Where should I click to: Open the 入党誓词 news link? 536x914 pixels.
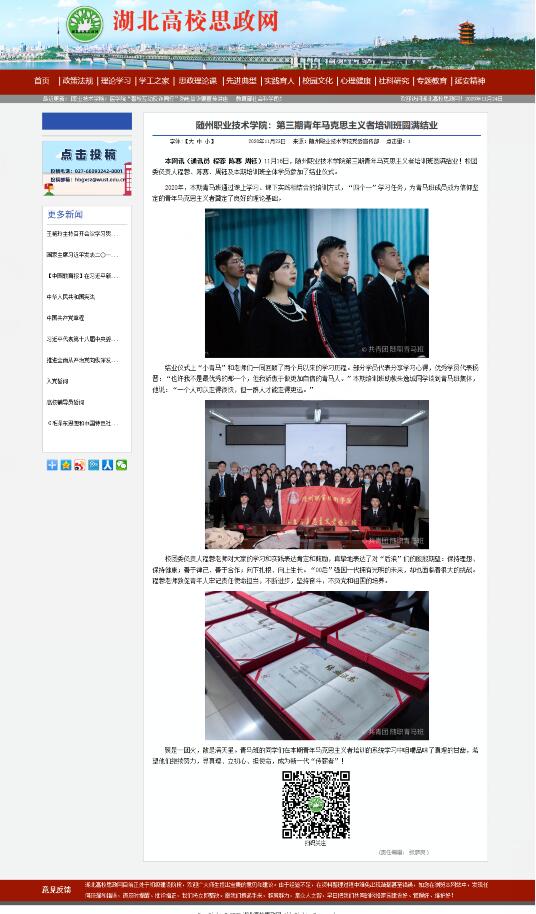pos(58,381)
